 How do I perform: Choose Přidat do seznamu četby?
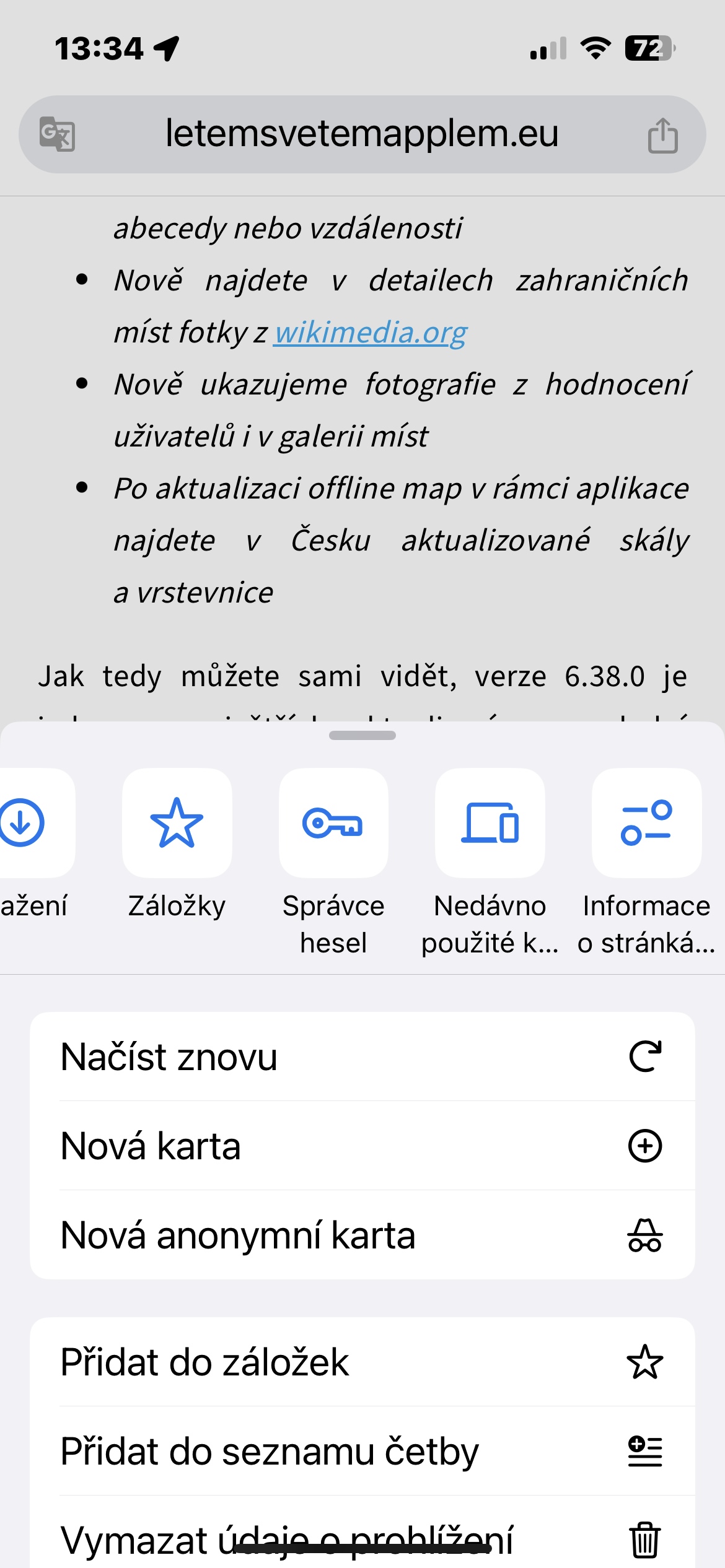[x=362, y=1451]
